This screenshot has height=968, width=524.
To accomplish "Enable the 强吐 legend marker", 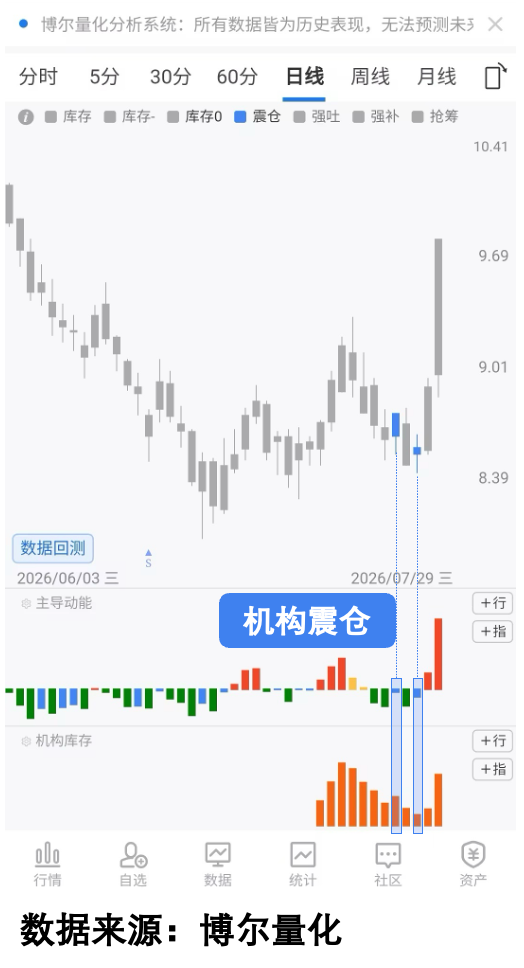I will click(x=317, y=116).
